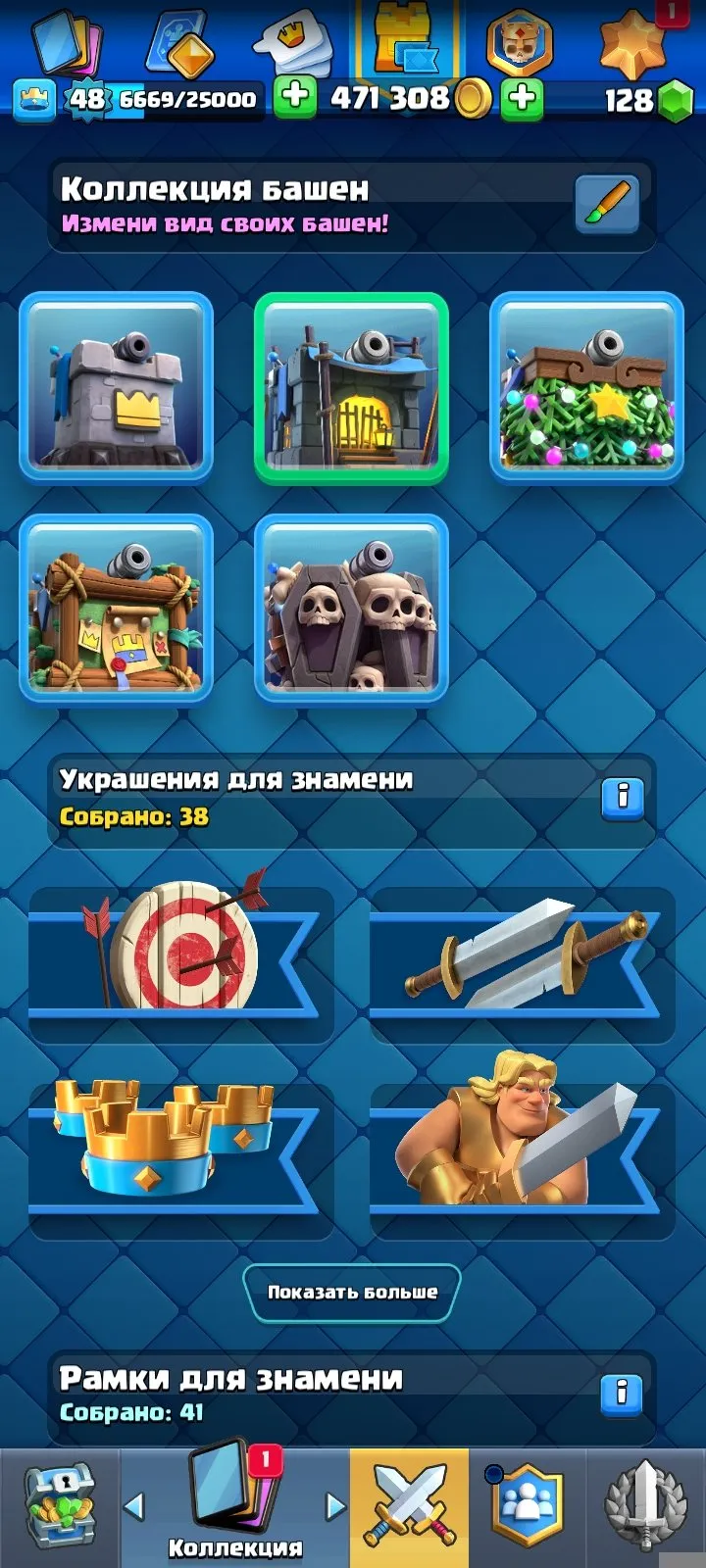Switch to the battle crossed-swords tab

pyautogui.click(x=409, y=1507)
